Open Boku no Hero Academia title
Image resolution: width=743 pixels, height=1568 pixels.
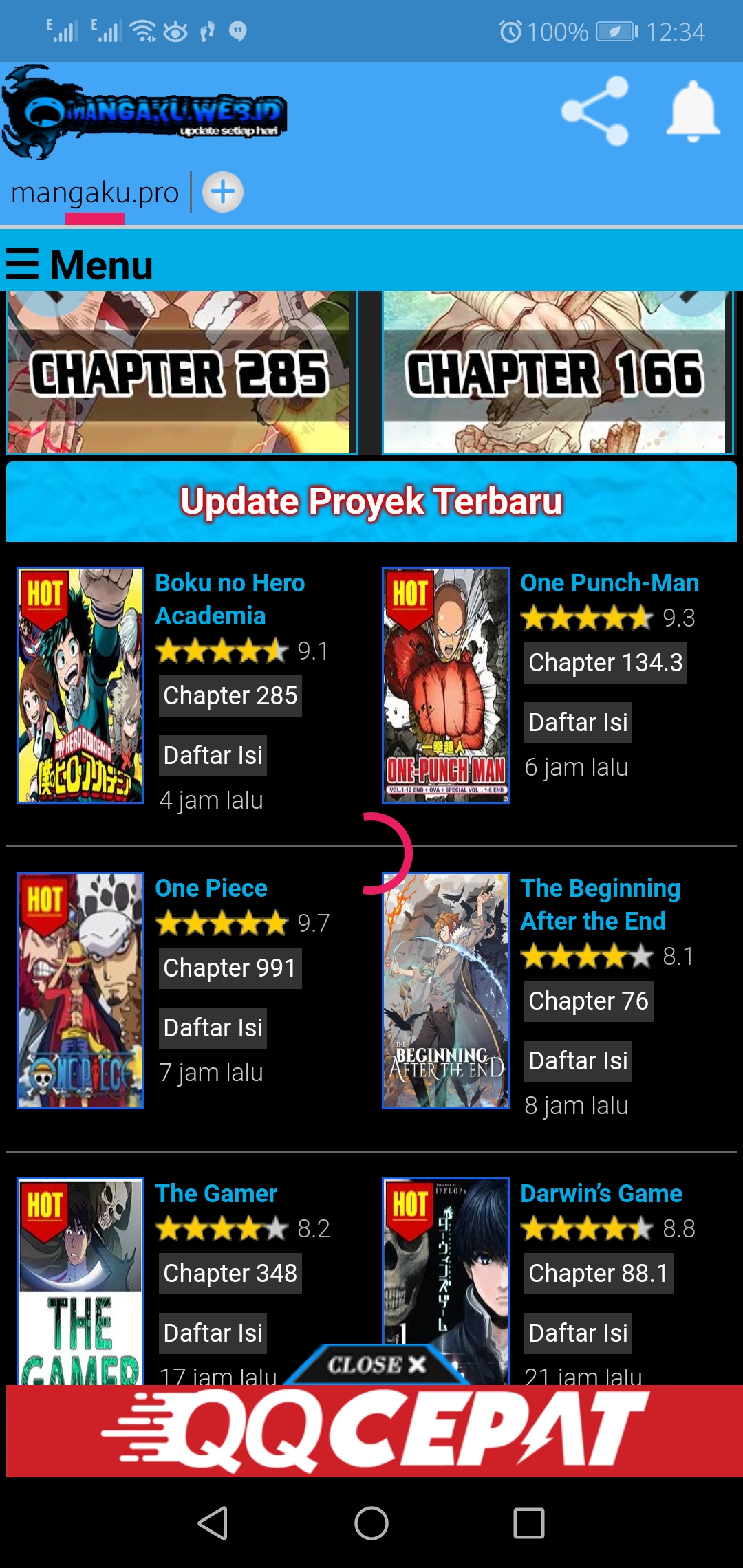230,599
